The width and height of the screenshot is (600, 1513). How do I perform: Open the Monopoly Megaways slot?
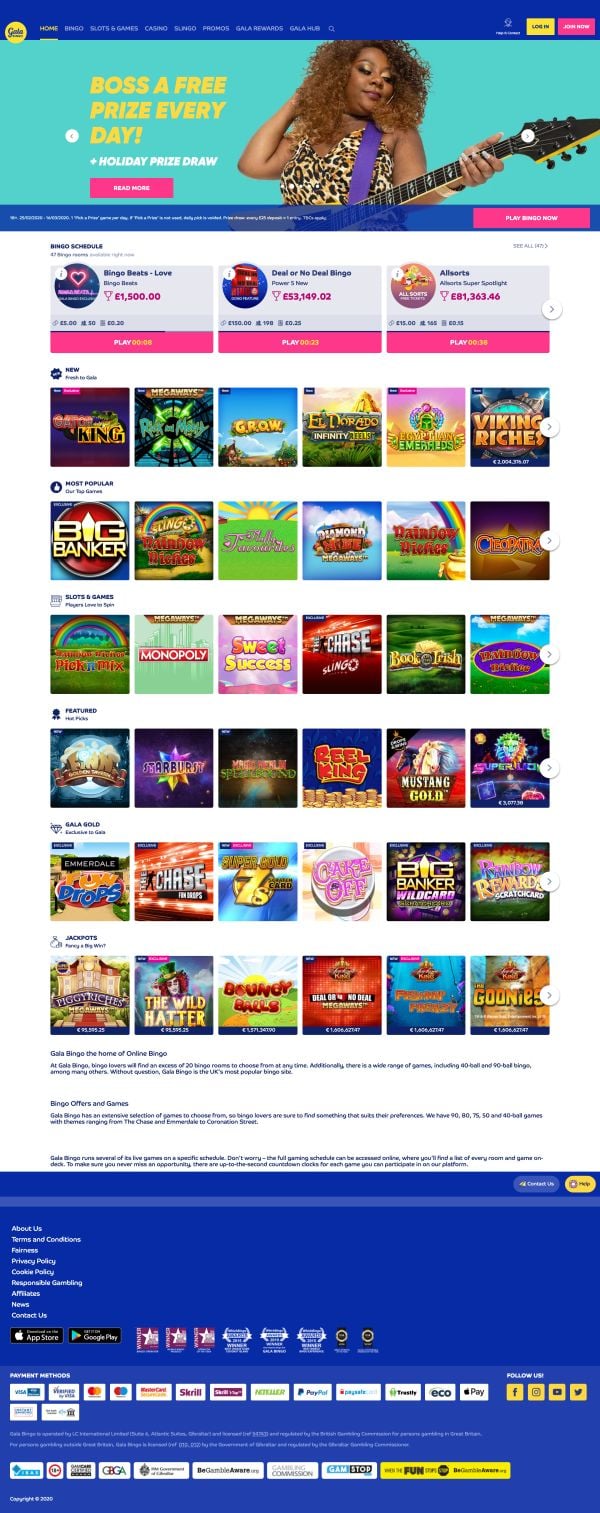click(x=173, y=654)
